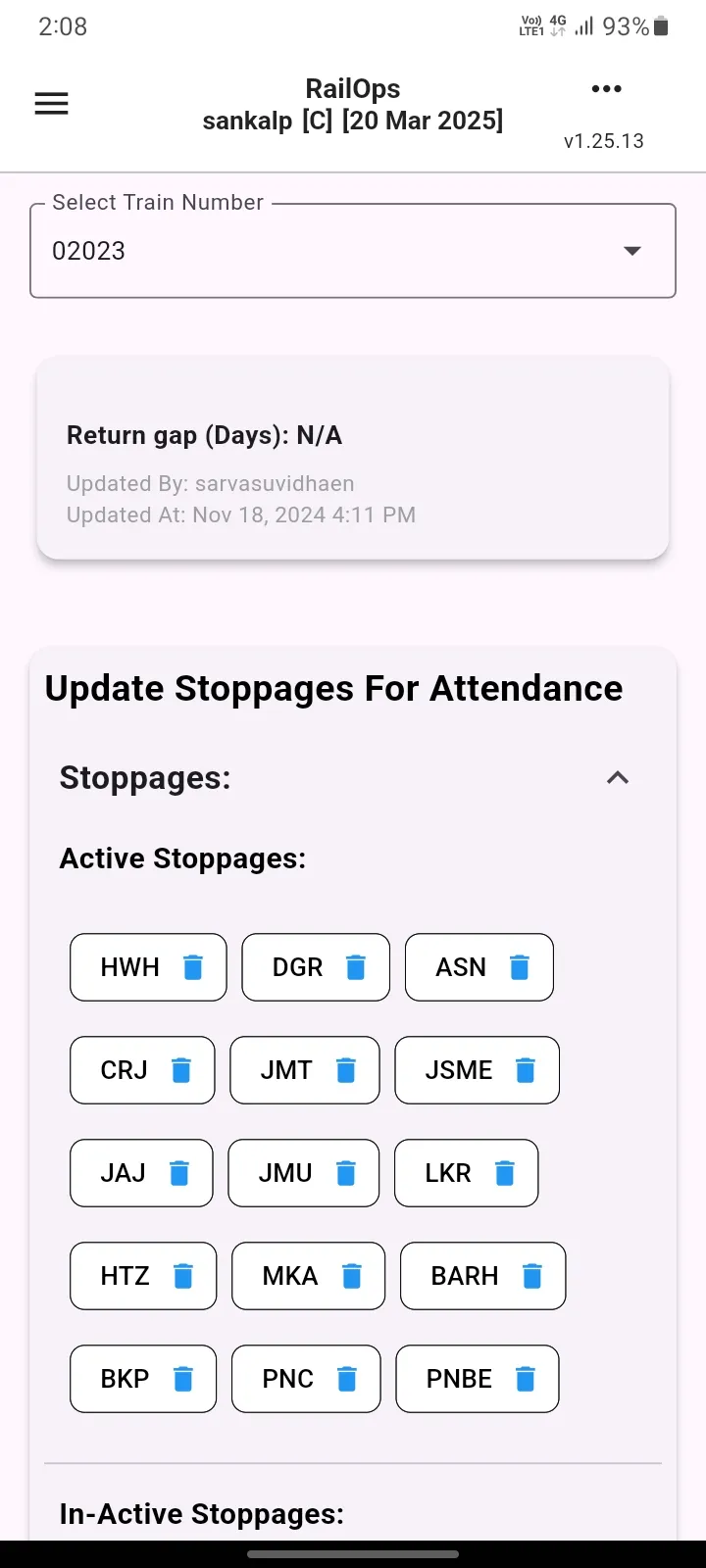Open the three-dot overflow menu
The height and width of the screenshot is (1568, 706).
[x=607, y=89]
